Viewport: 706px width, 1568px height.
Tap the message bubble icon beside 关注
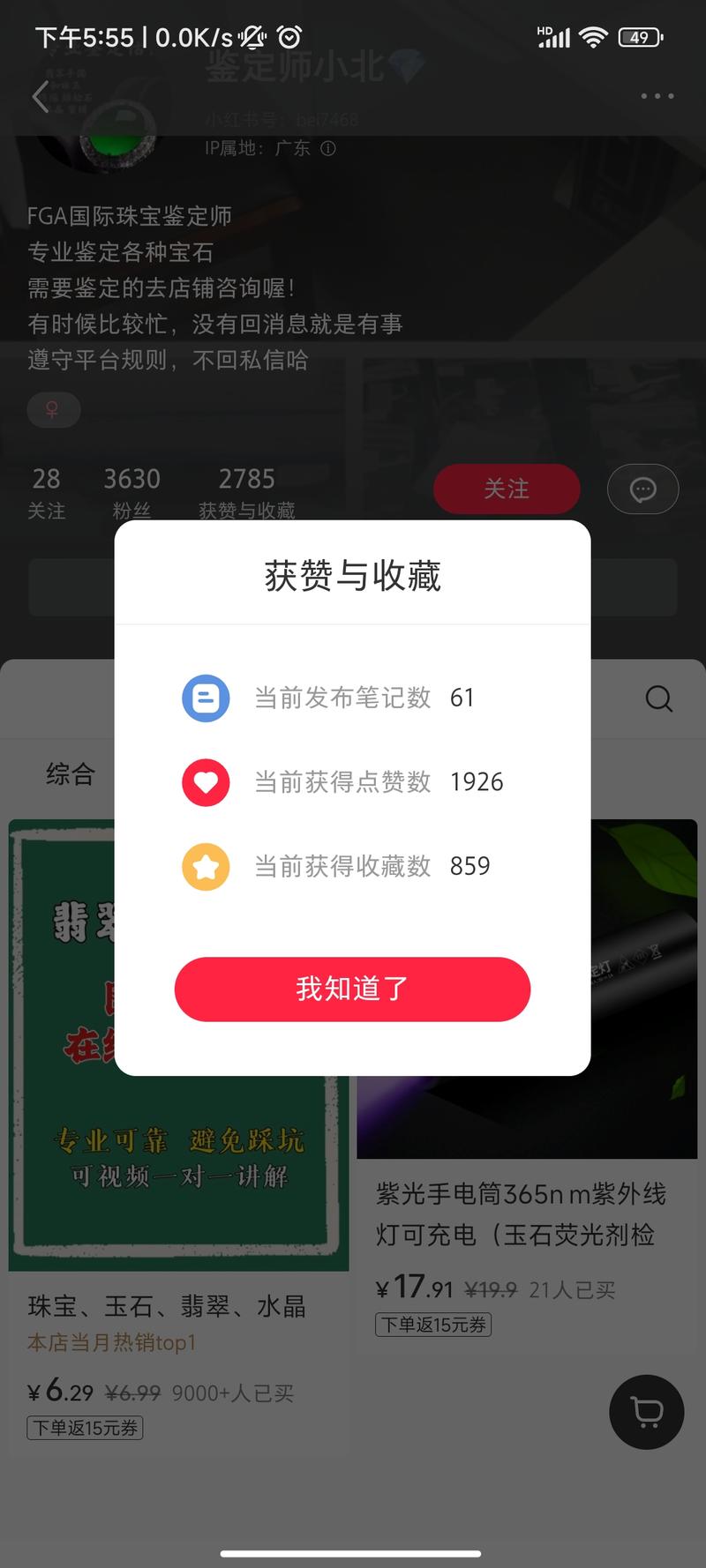click(x=642, y=489)
